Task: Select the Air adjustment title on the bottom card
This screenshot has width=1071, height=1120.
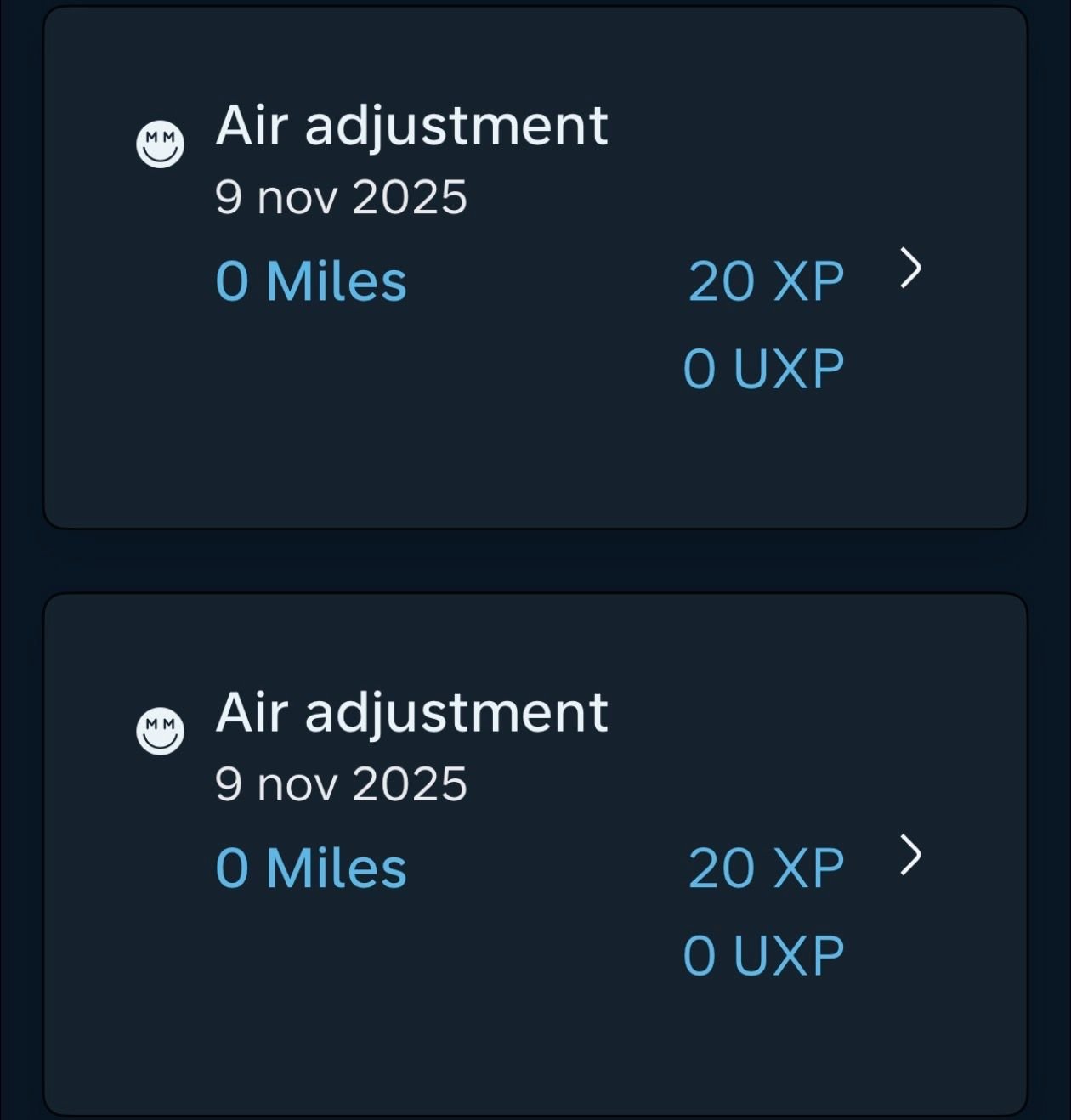Action: click(x=413, y=712)
